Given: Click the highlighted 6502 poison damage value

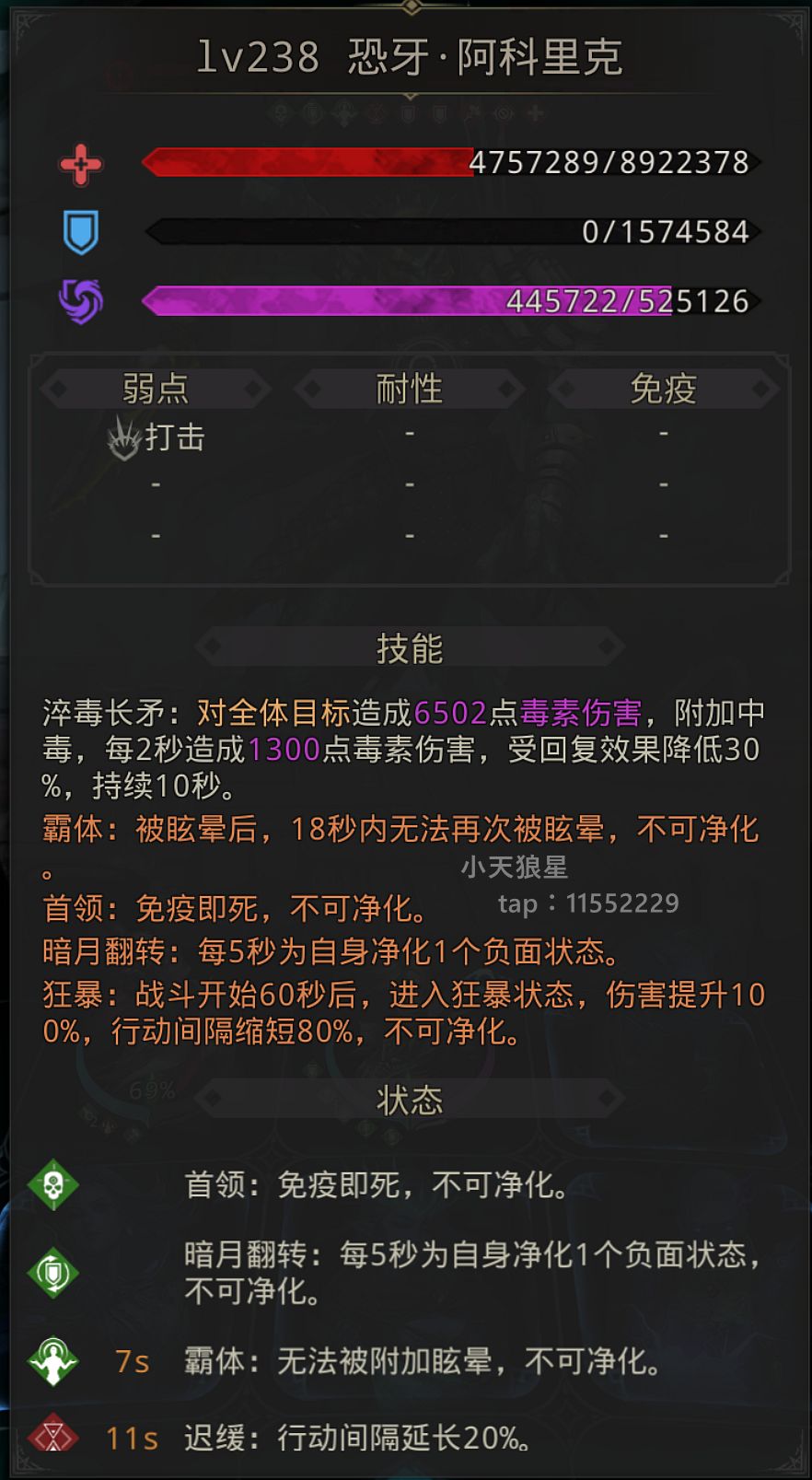Looking at the screenshot, I should 453,709.
